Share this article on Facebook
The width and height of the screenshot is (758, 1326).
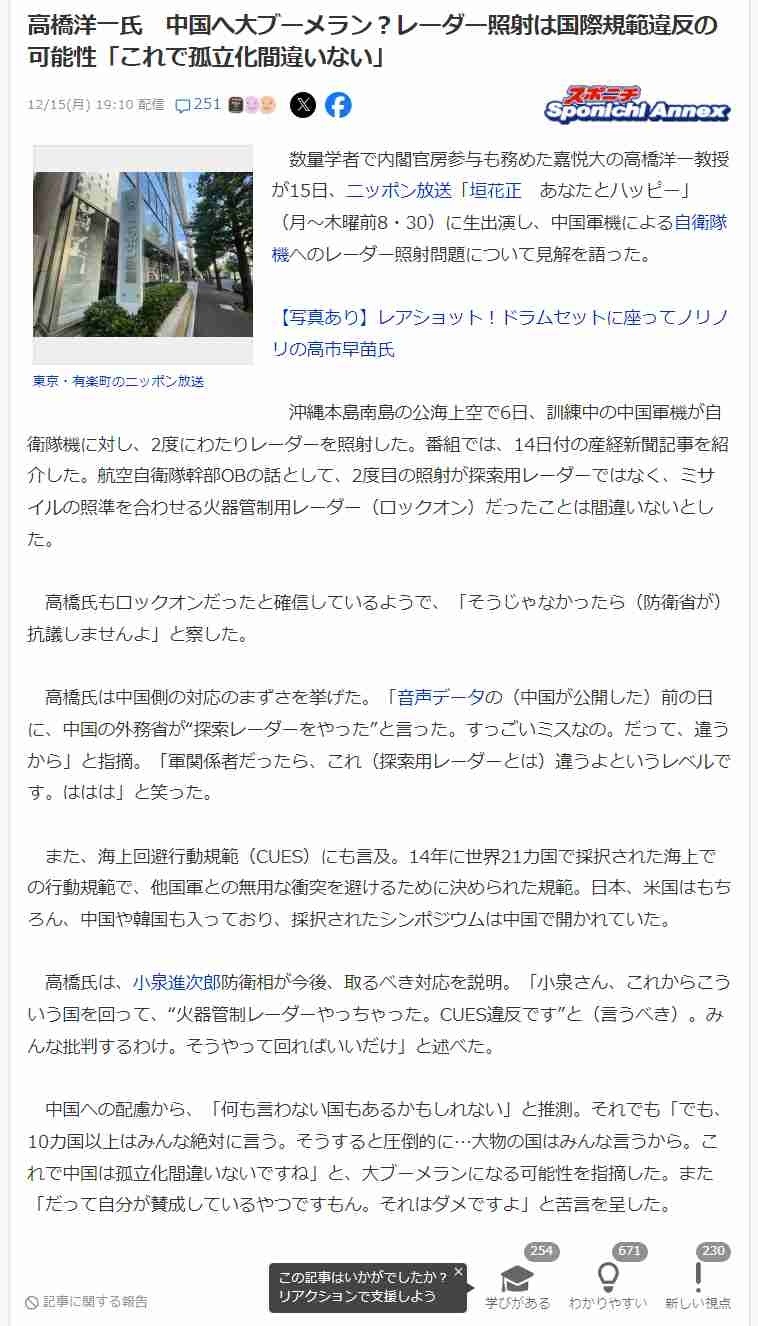pyautogui.click(x=338, y=105)
